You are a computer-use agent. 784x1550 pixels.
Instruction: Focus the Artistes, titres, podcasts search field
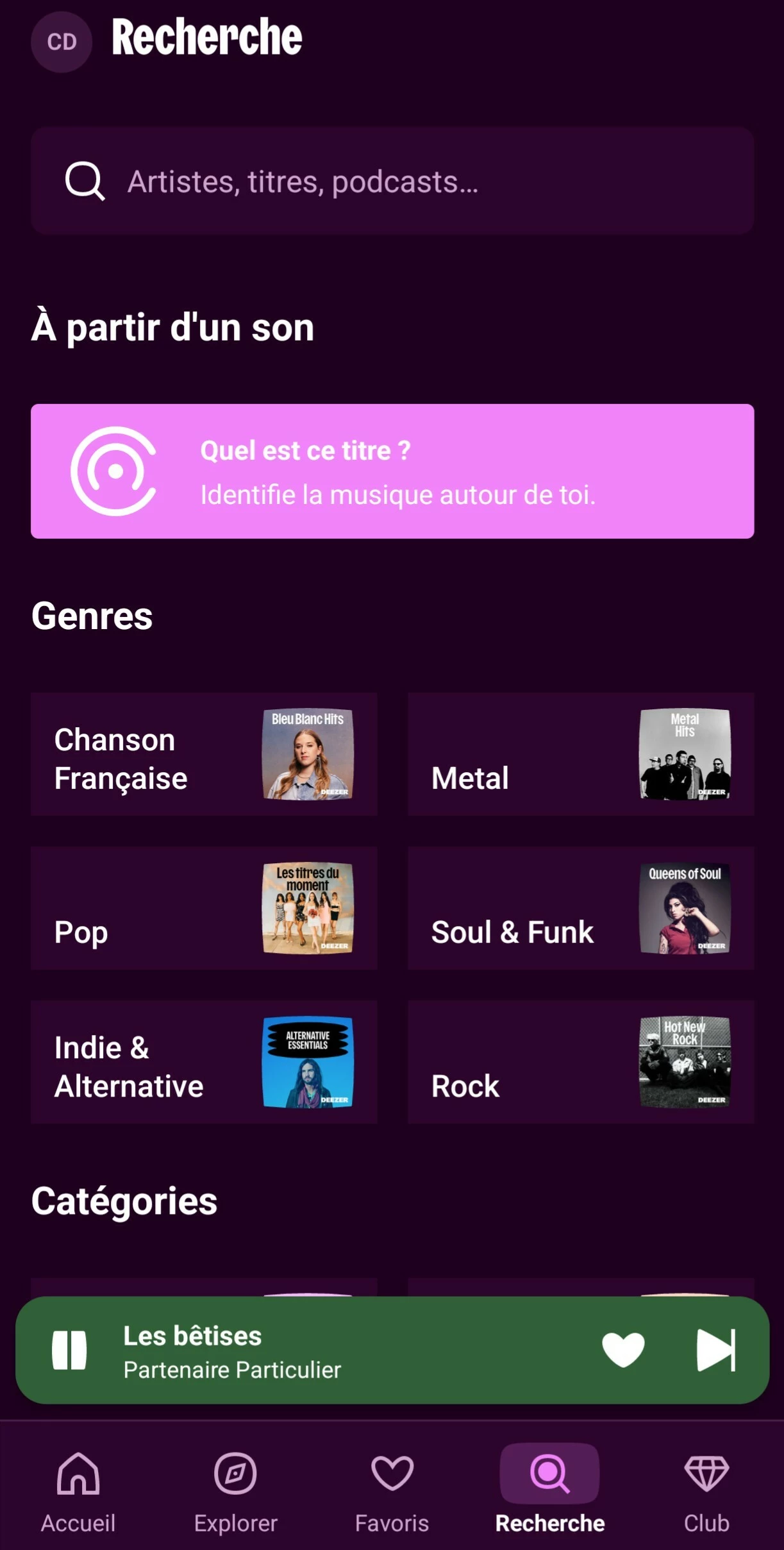click(392, 181)
